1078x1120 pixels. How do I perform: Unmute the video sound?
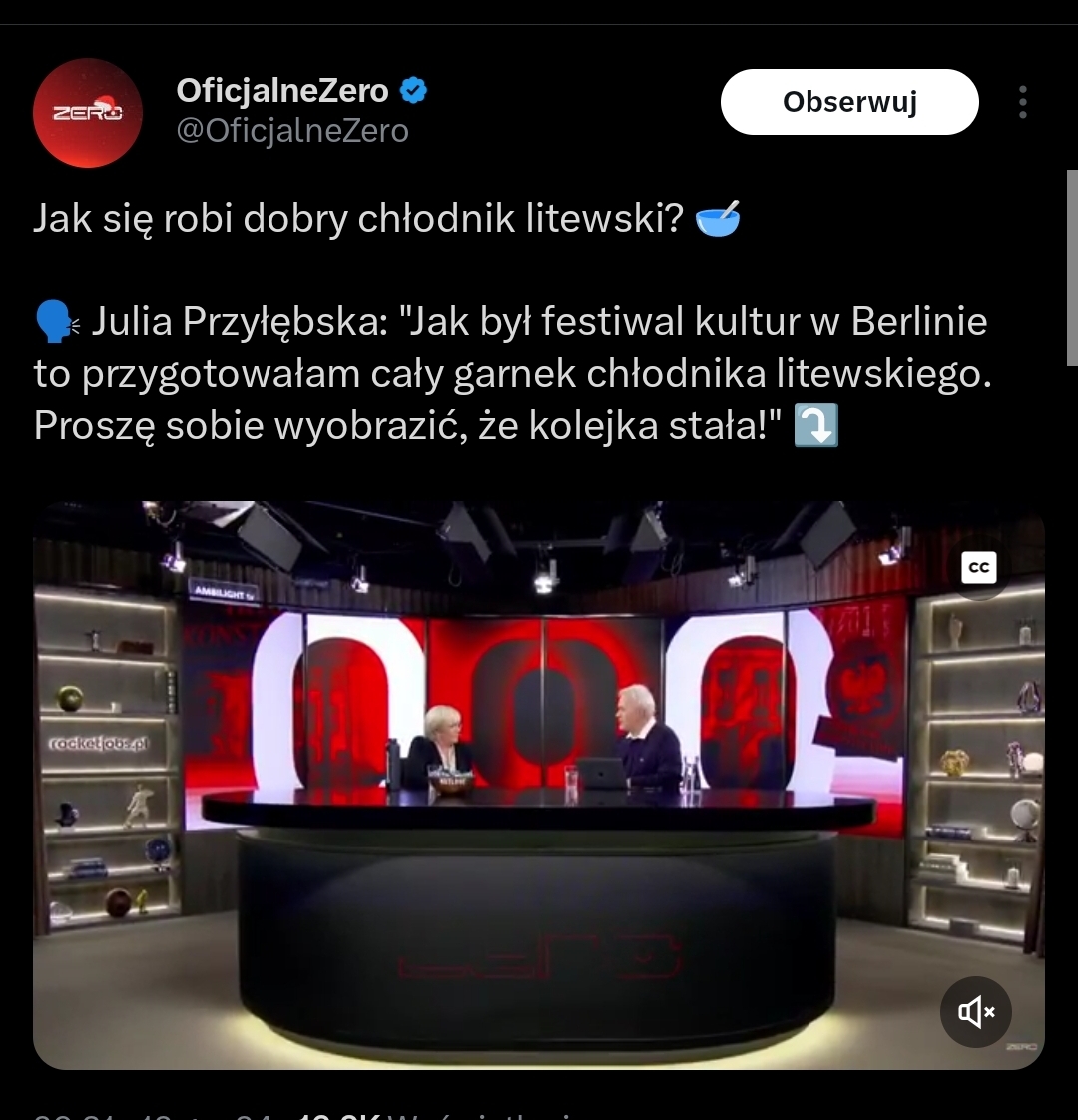point(976,1012)
